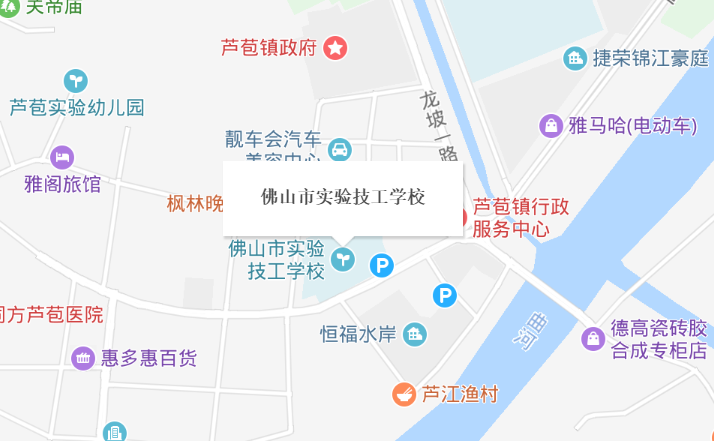Tap the parking marker beside 佛山市实验技工学校
This screenshot has height=441, width=714.
pos(381,266)
